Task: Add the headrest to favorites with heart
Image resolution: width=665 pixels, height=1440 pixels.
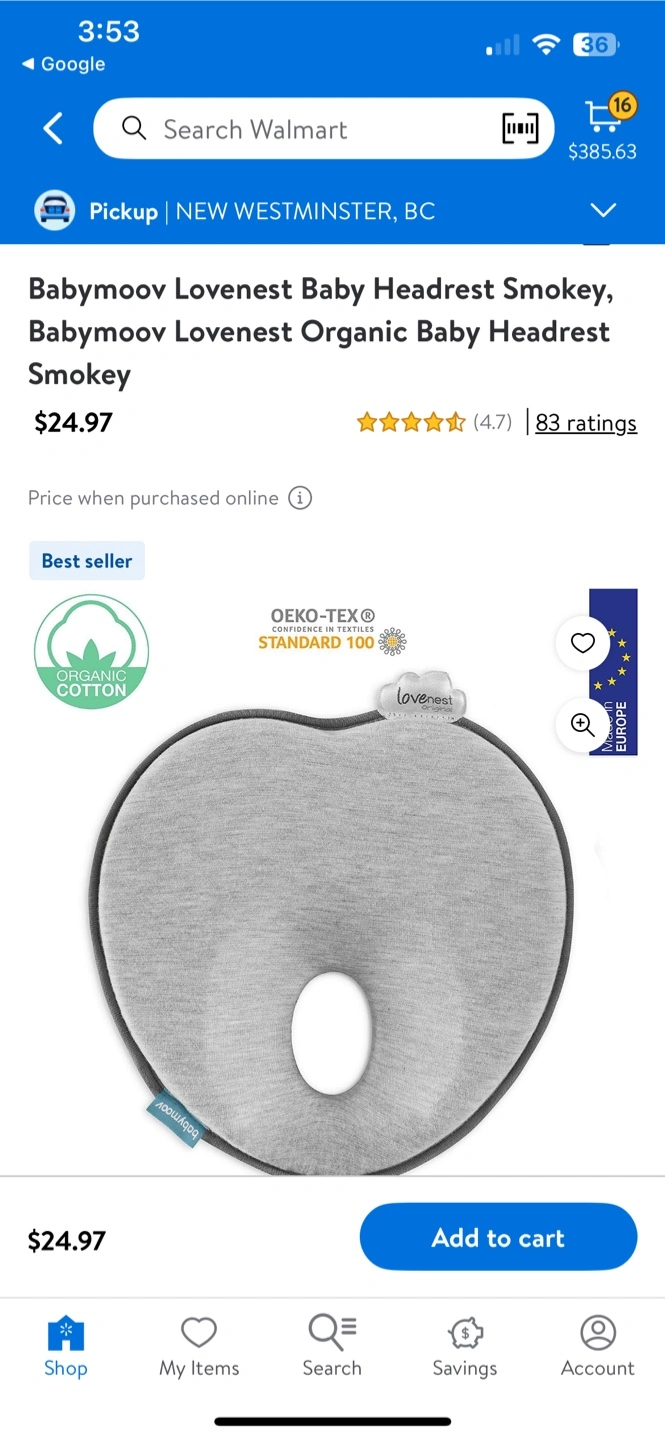Action: pyautogui.click(x=583, y=643)
